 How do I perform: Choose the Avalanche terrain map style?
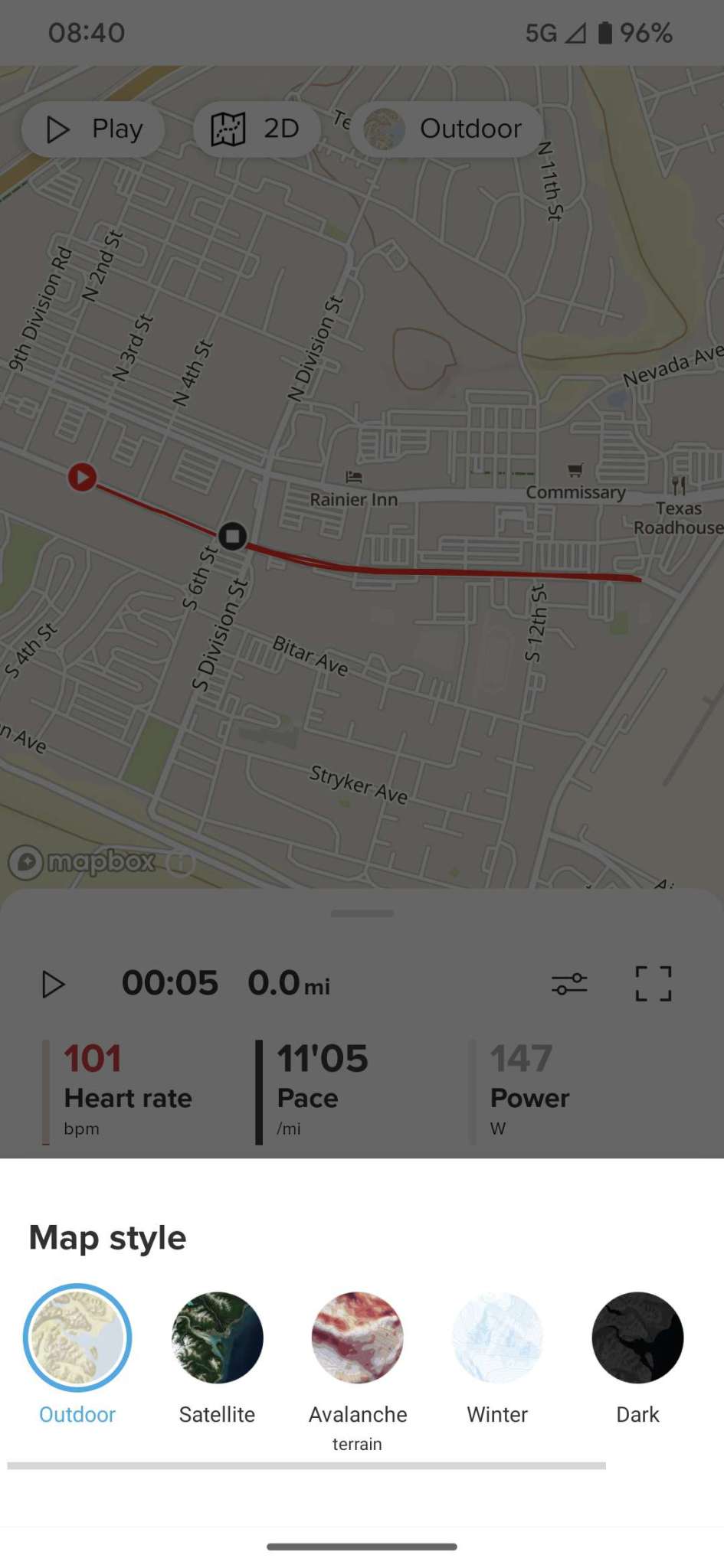pos(357,1338)
